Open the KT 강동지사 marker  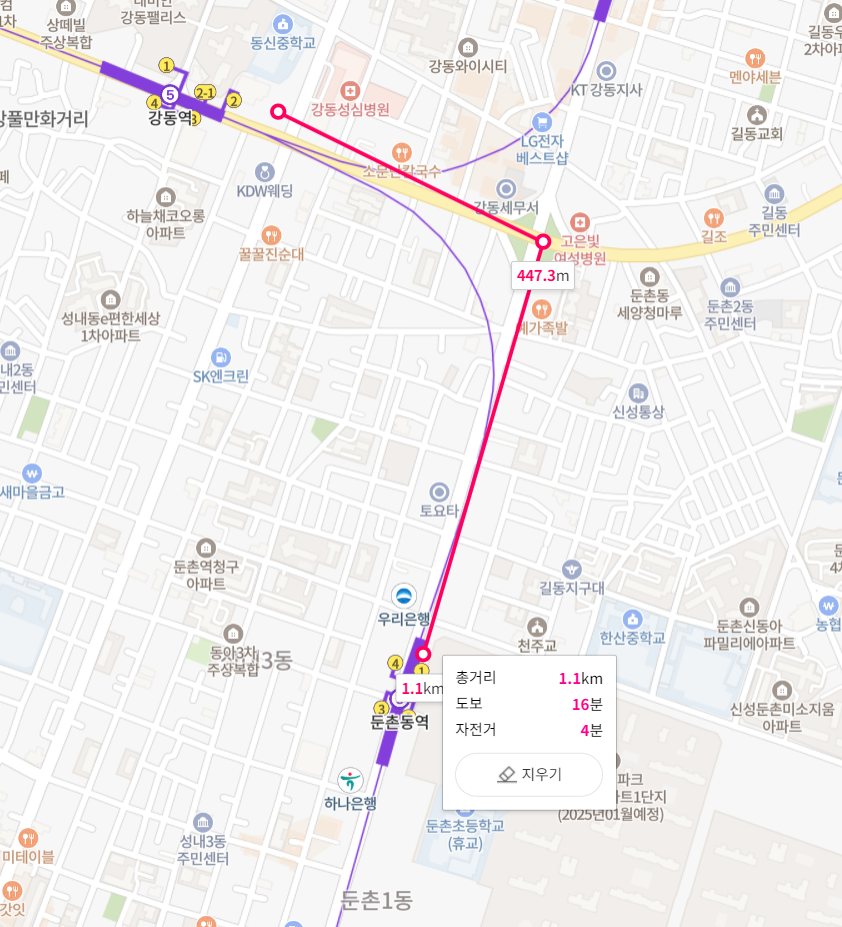tap(606, 70)
